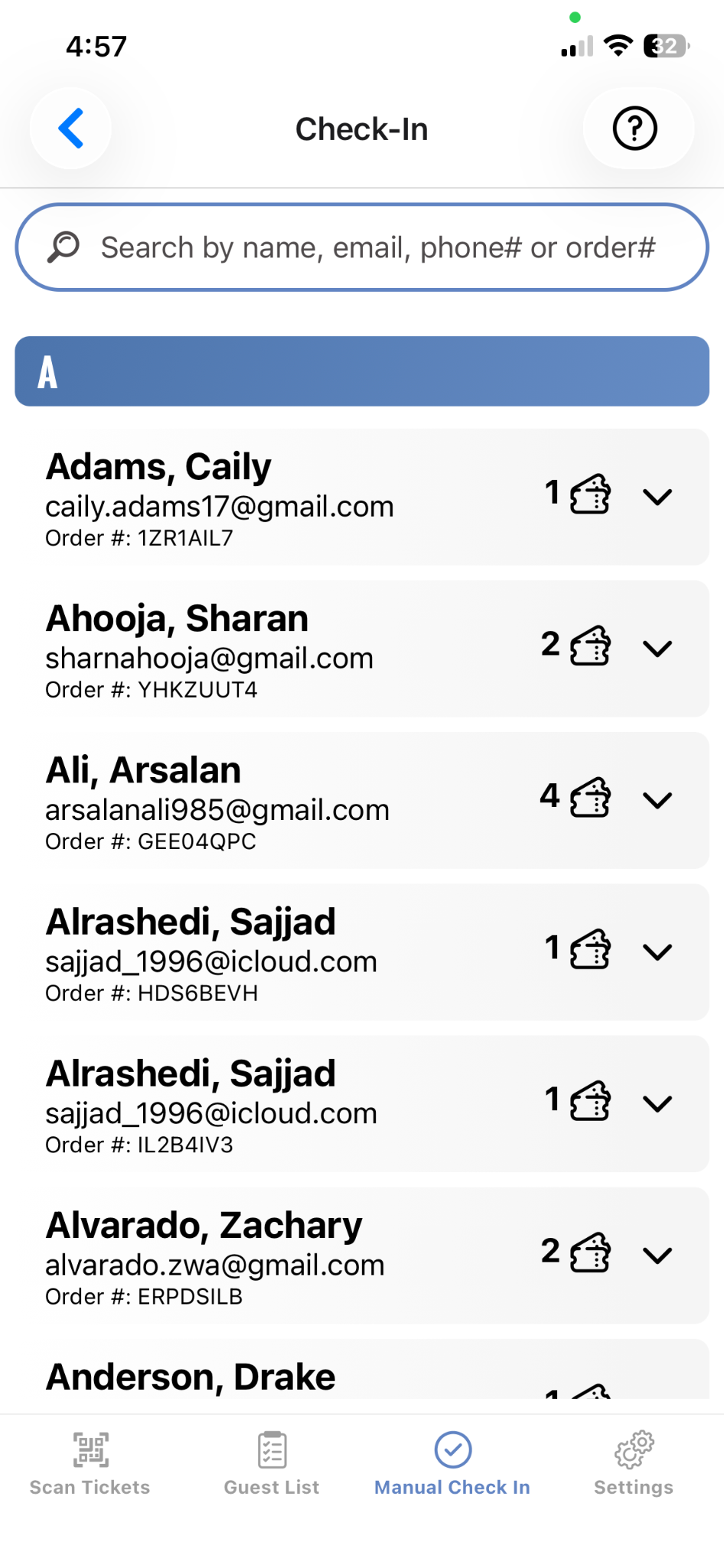This screenshot has width=724, height=1568.
Task: Switch to the Scan Tickets tab
Action: click(x=90, y=1463)
